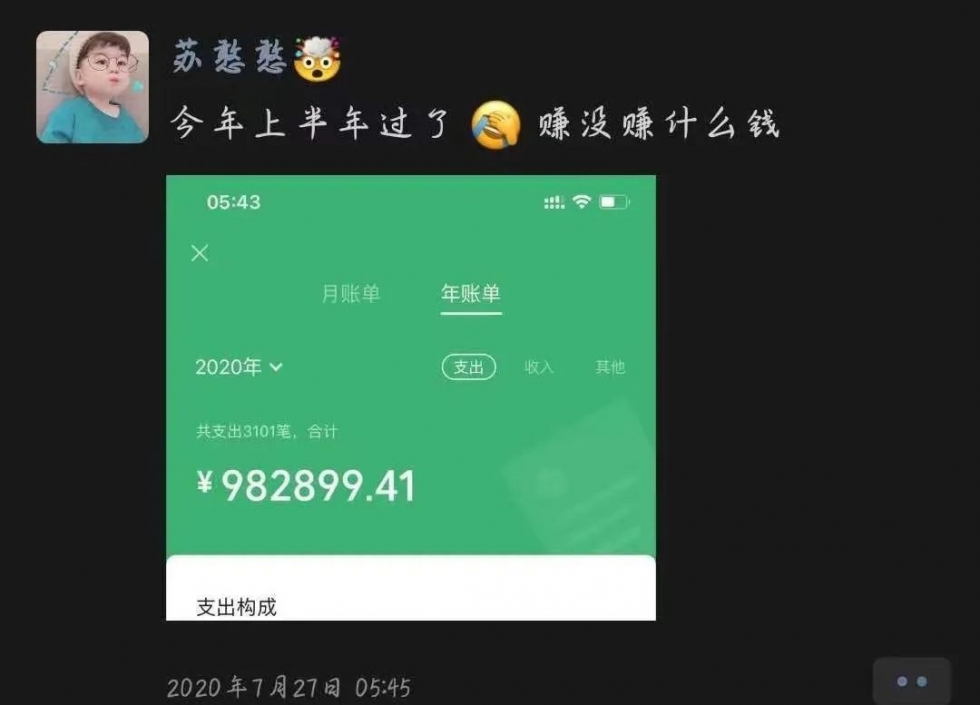
Task: Open the like and comment dots button
Action: tap(911, 681)
